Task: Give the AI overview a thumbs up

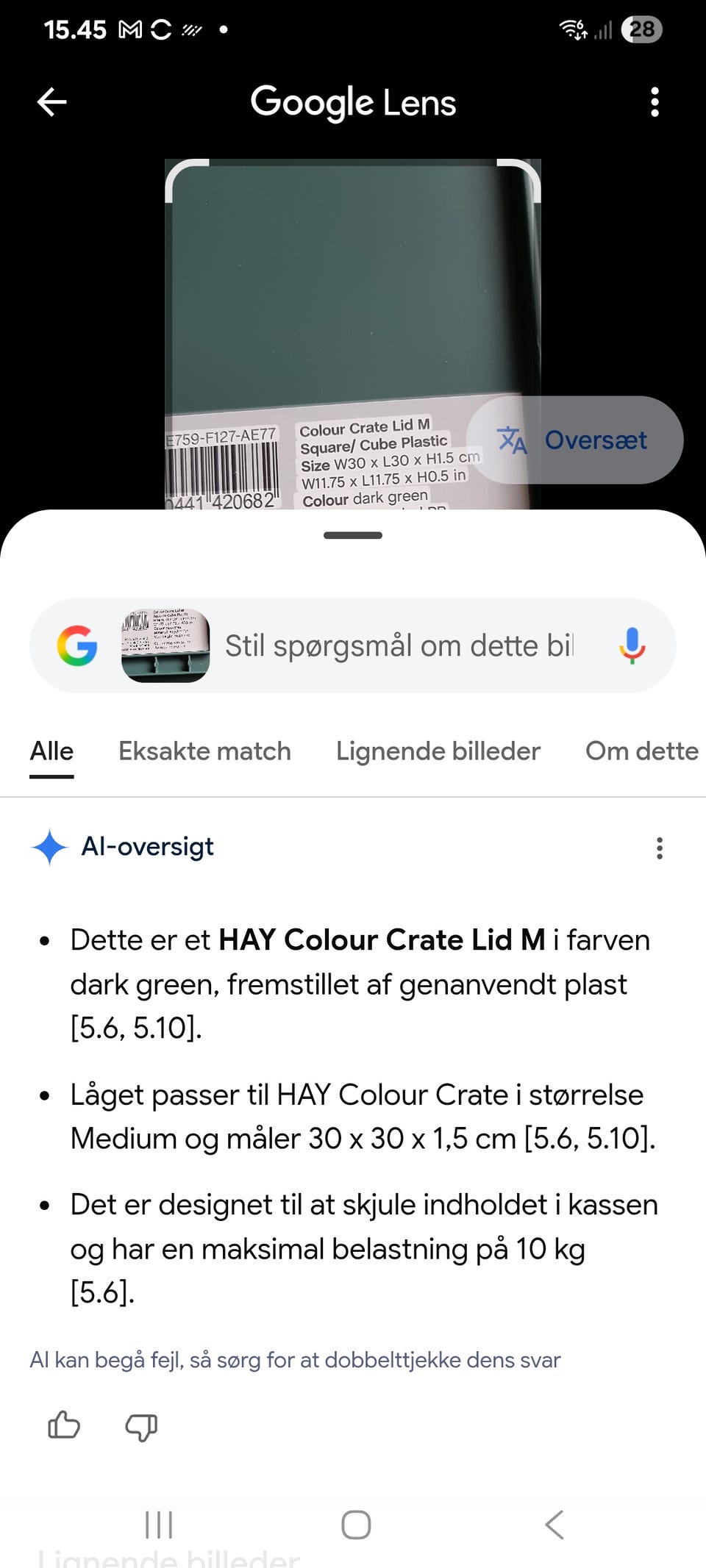Action: pyautogui.click(x=64, y=1425)
